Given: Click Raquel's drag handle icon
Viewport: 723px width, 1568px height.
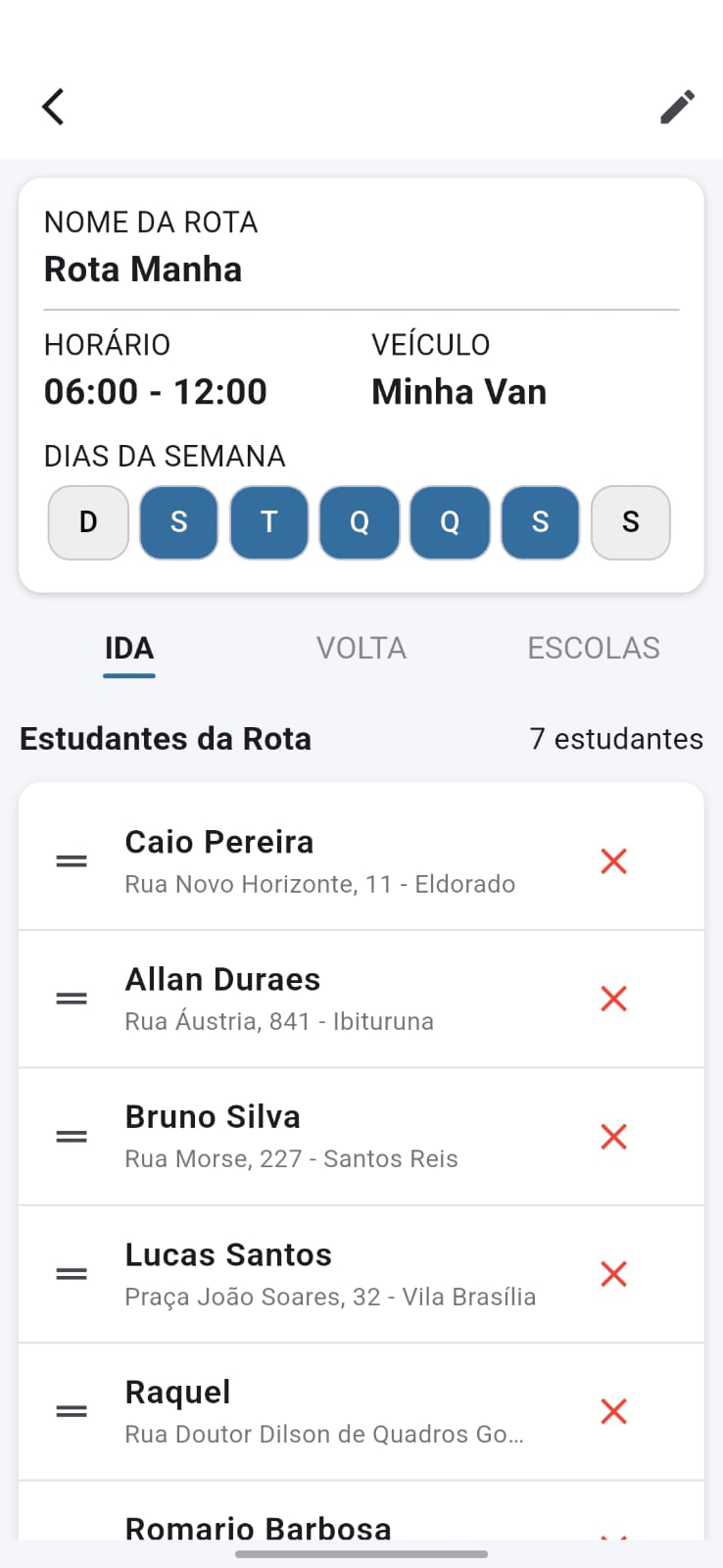Looking at the screenshot, I should pos(71,1411).
